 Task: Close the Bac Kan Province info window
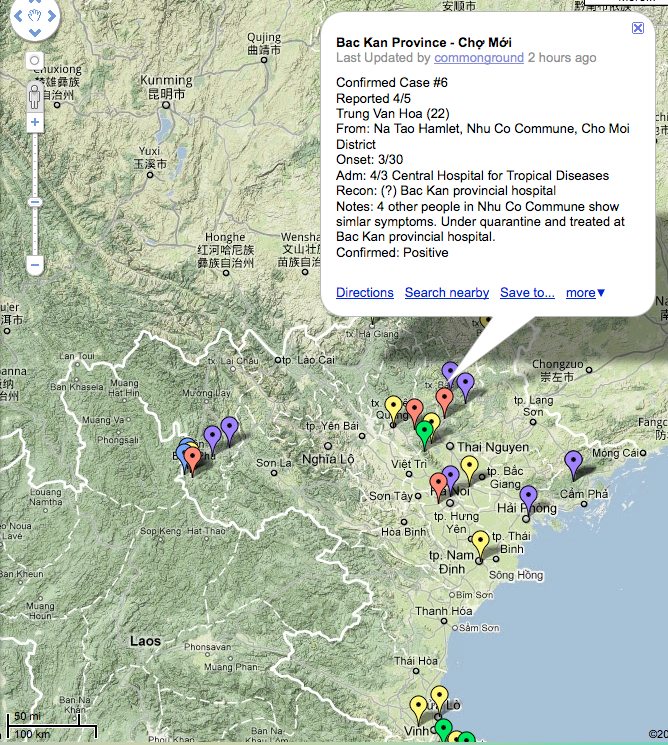[638, 28]
